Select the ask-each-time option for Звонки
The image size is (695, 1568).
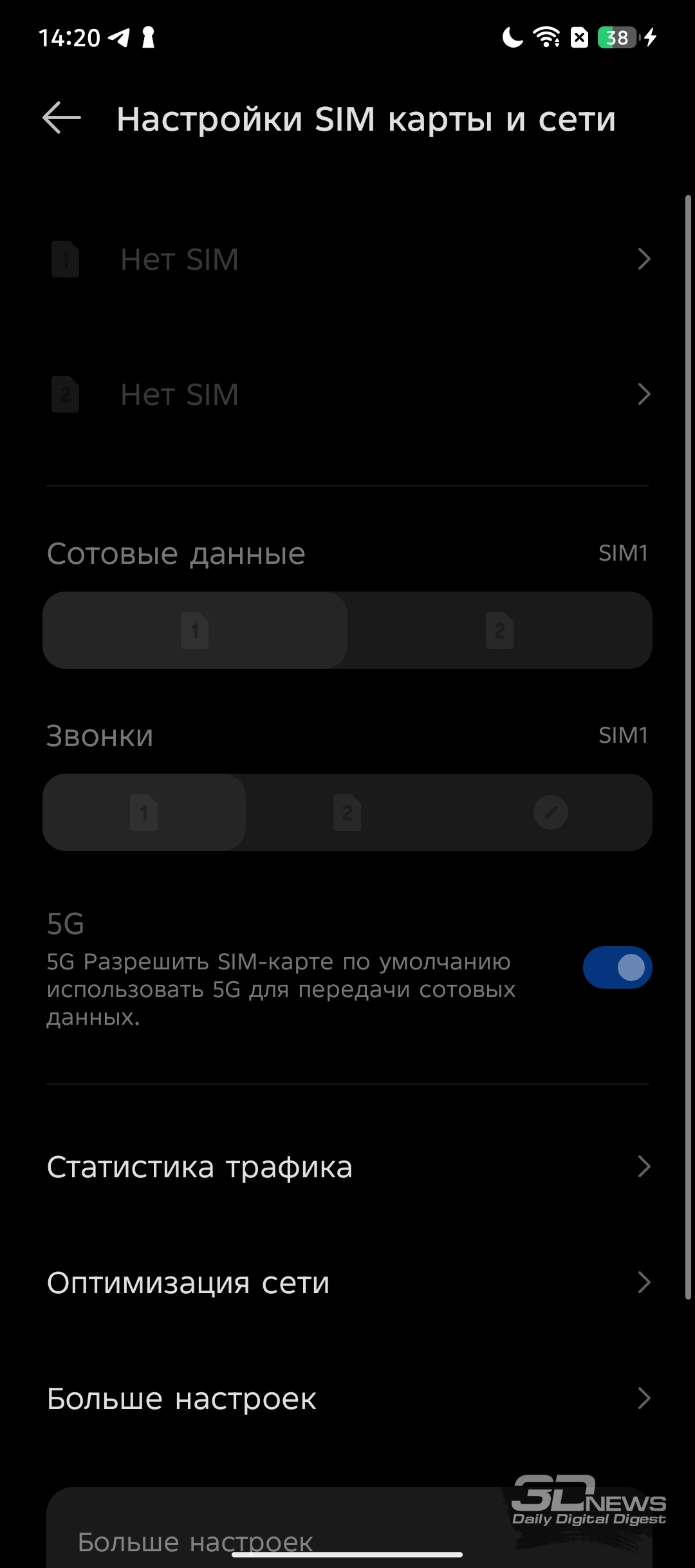click(x=551, y=812)
